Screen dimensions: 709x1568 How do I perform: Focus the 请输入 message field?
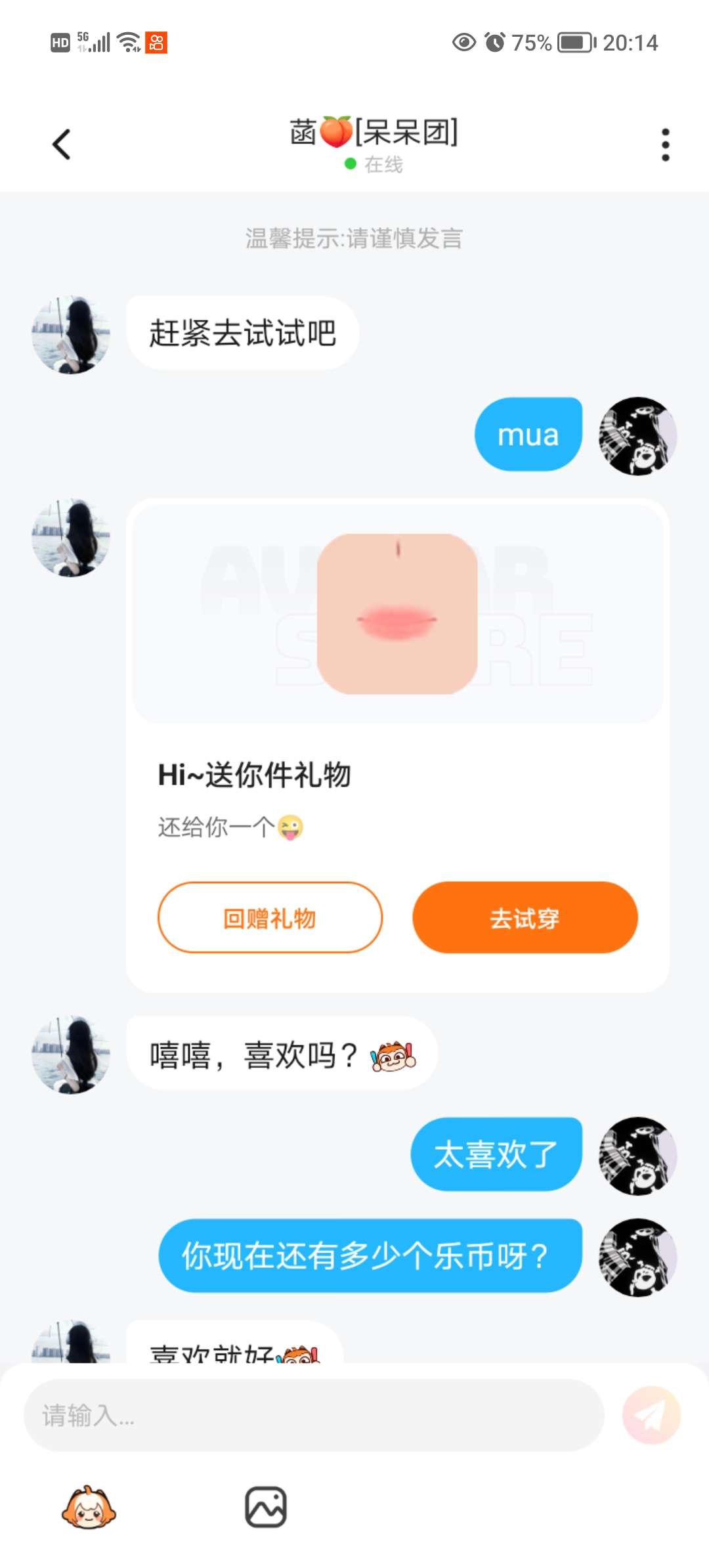(x=314, y=1415)
